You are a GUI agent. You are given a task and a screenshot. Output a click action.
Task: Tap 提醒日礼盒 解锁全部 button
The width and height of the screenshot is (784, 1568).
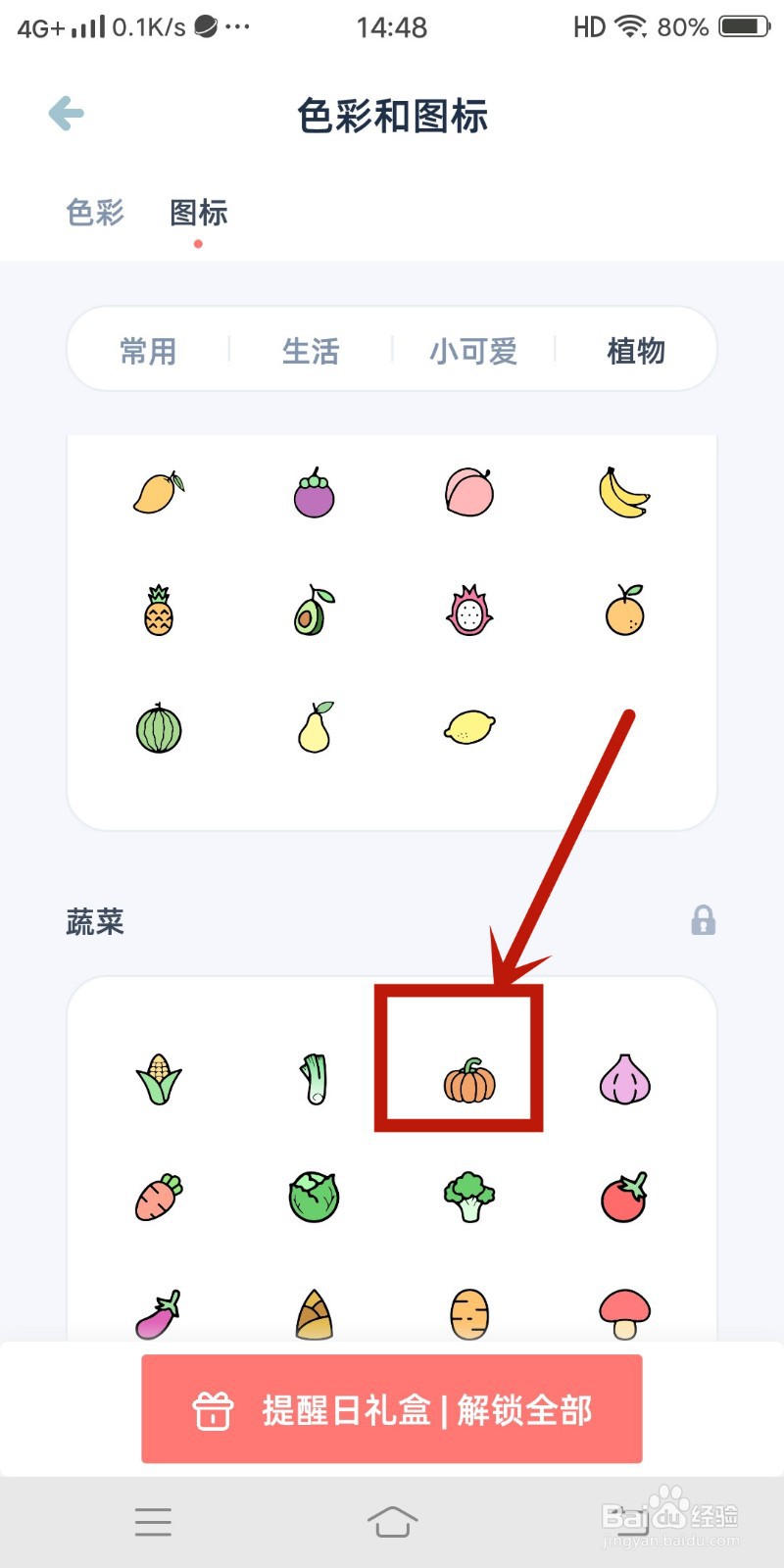[x=392, y=1411]
